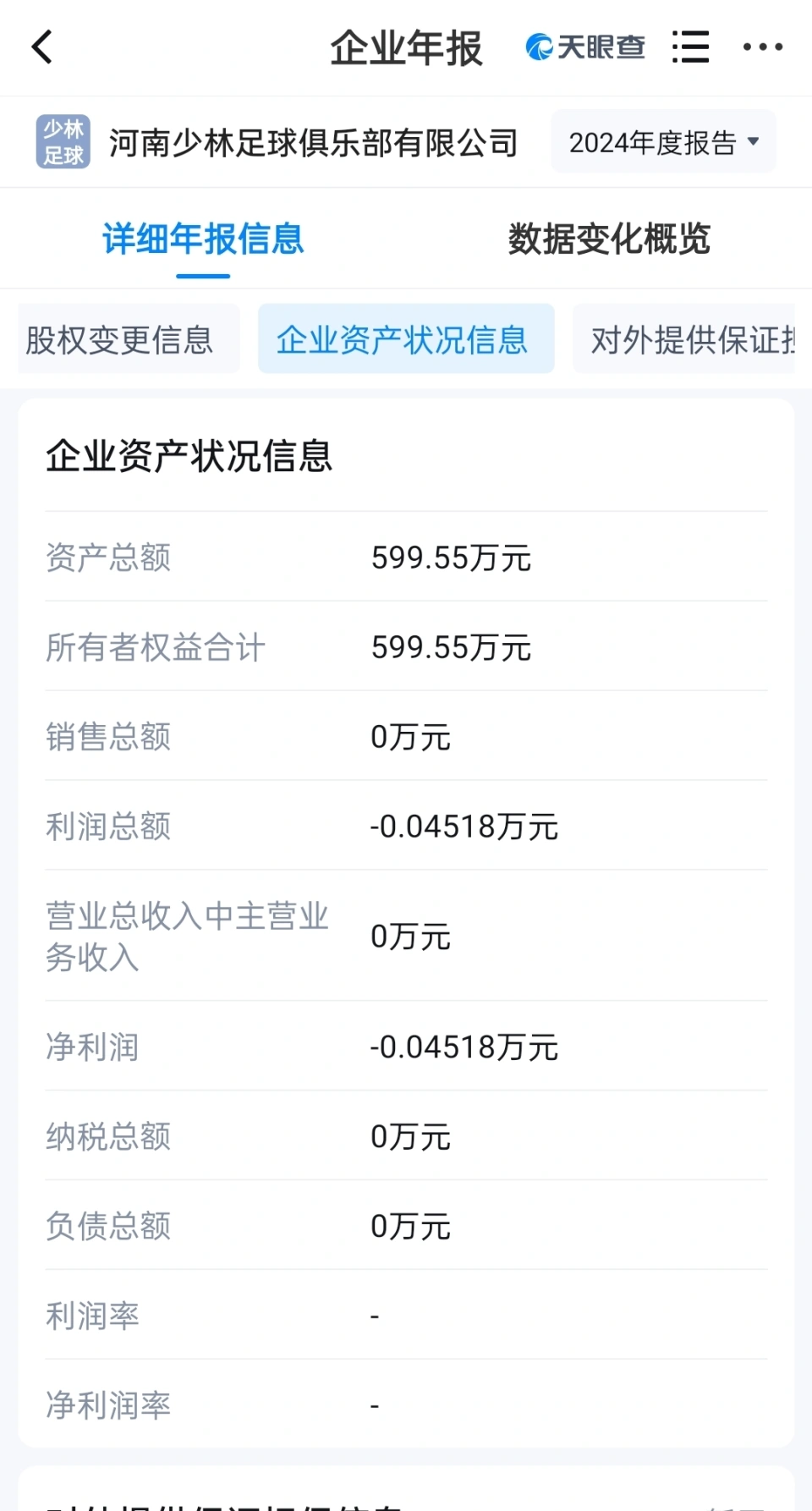The width and height of the screenshot is (812, 1511).
Task: Click the back arrow at top left
Action: [42, 47]
